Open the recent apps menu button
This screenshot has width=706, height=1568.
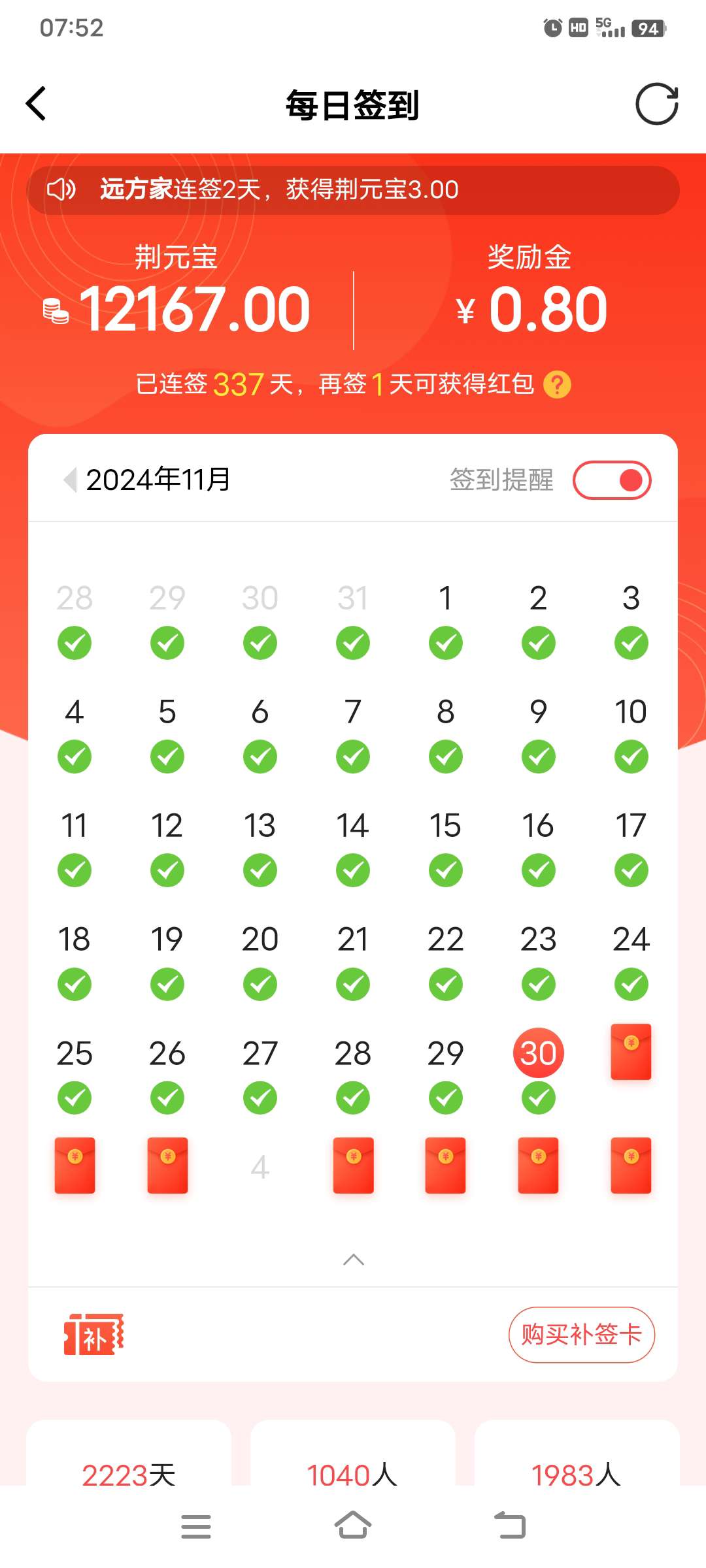[196, 1526]
